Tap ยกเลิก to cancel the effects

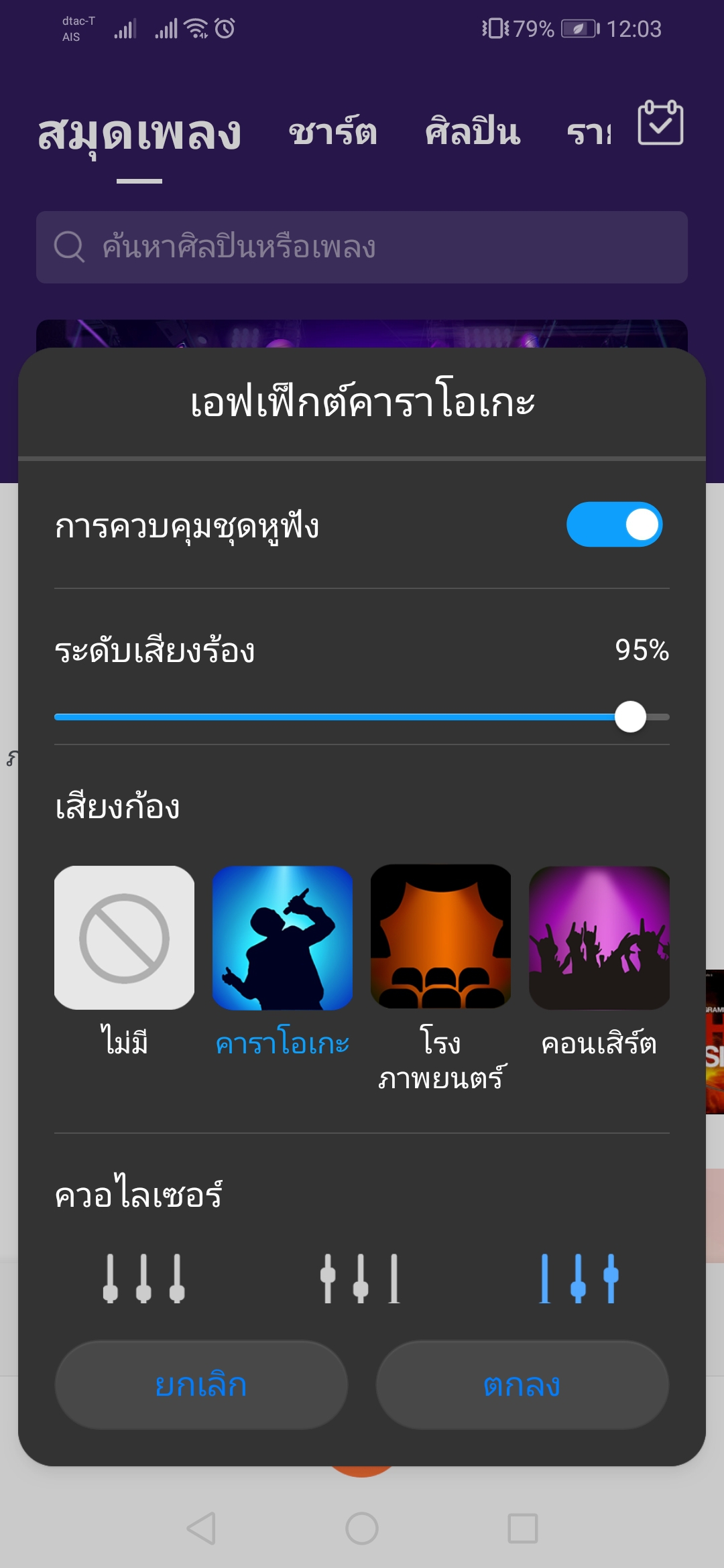pyautogui.click(x=201, y=1384)
